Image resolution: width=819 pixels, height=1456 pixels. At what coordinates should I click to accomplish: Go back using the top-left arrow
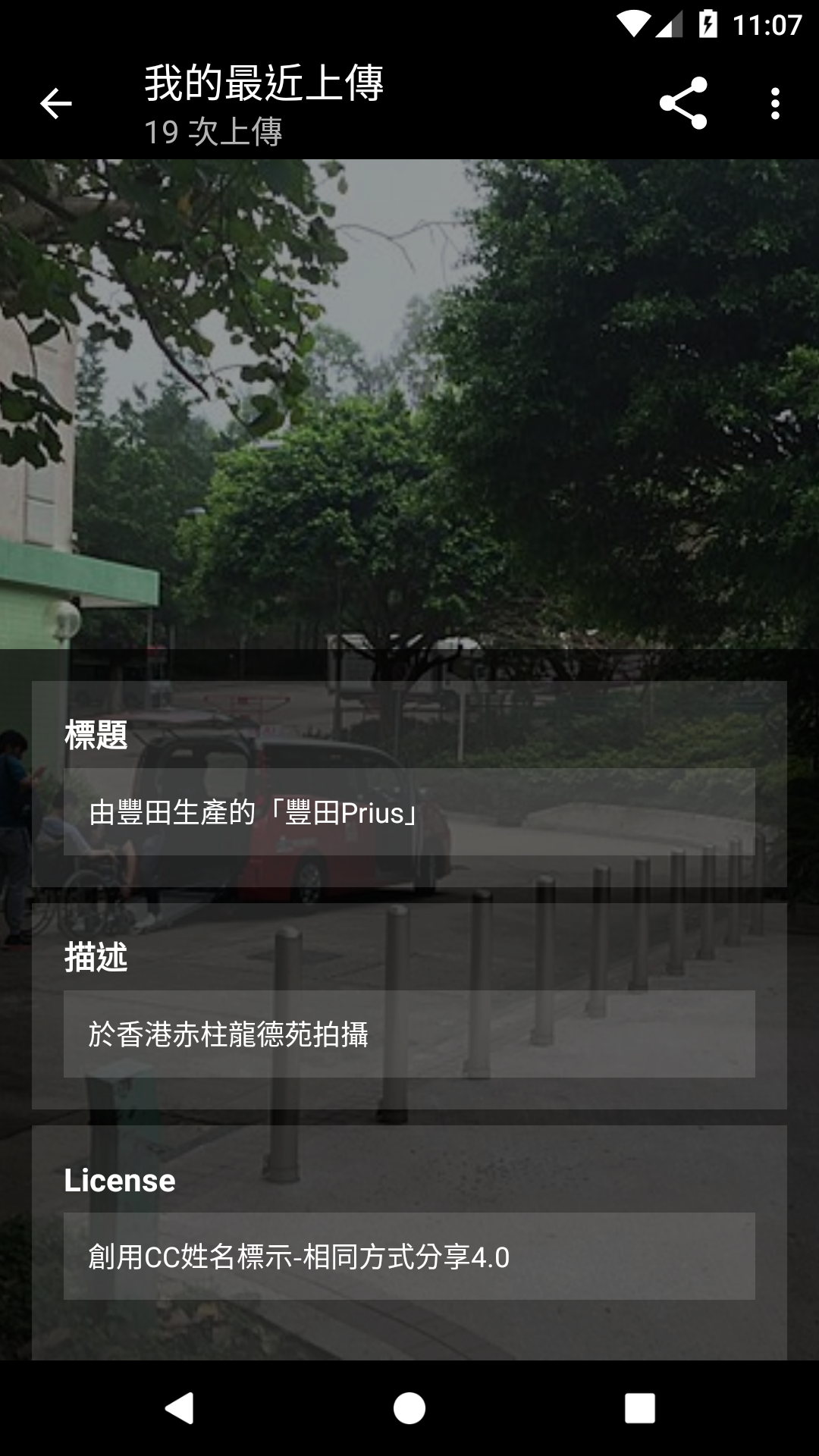55,104
